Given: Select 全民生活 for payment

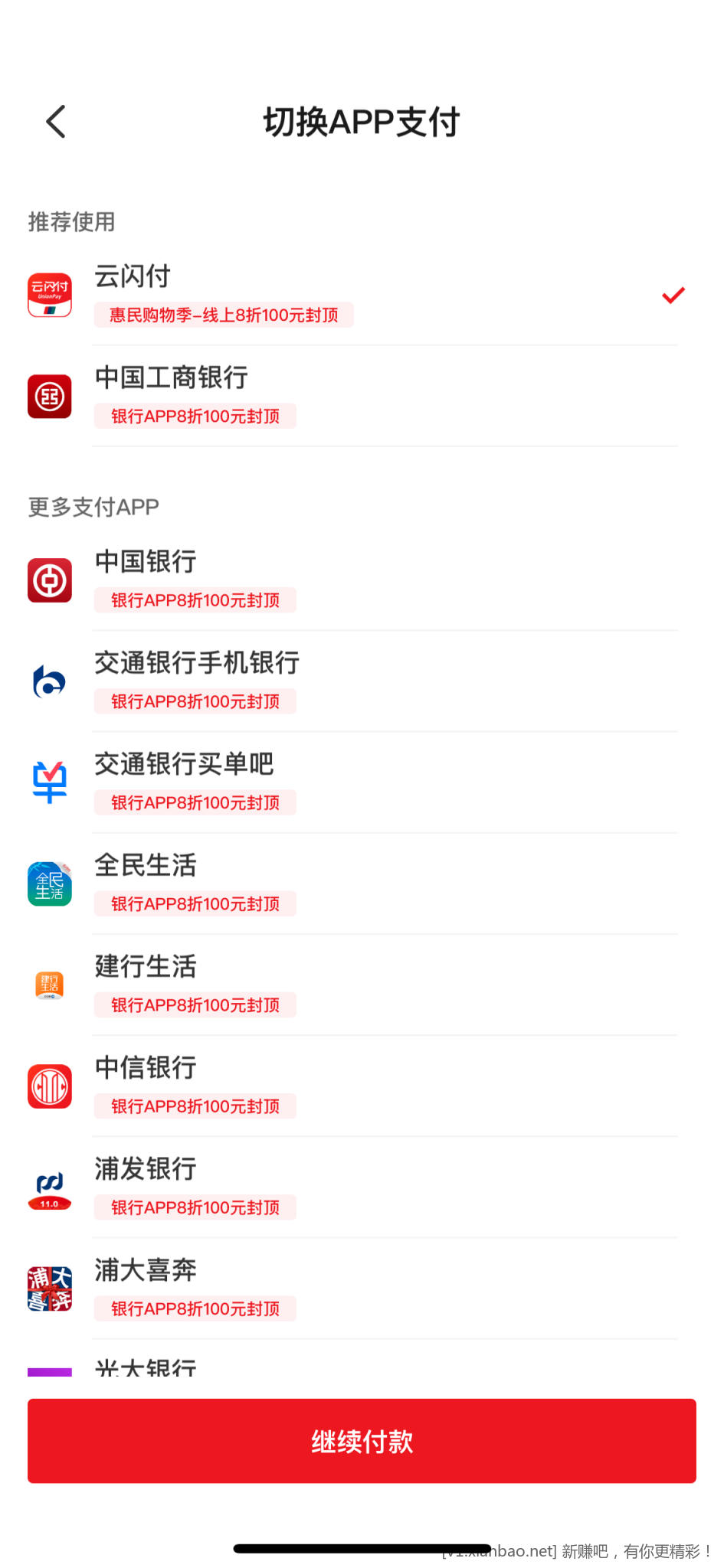Looking at the screenshot, I should click(352, 883).
